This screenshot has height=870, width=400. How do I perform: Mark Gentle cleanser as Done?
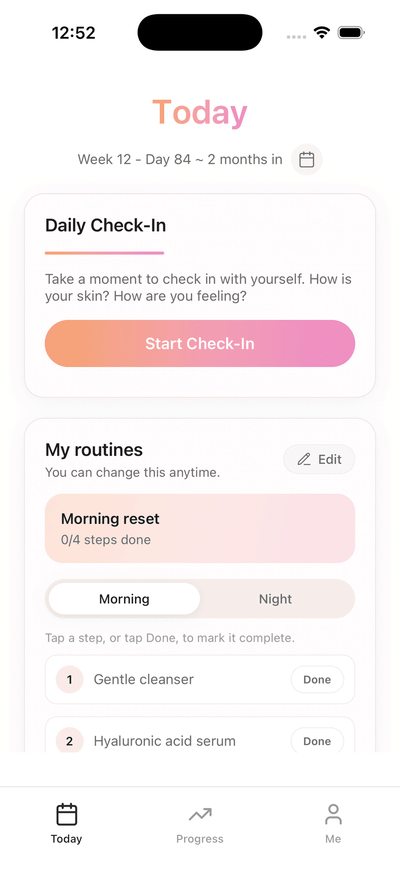(x=317, y=680)
